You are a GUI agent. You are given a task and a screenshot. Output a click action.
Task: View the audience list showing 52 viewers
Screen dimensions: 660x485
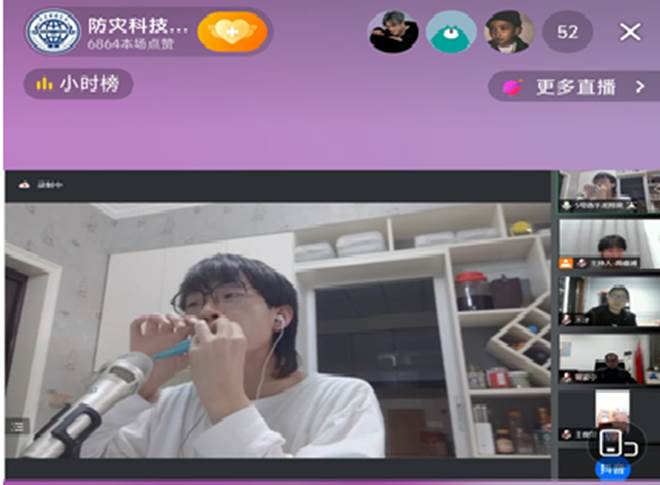[567, 32]
